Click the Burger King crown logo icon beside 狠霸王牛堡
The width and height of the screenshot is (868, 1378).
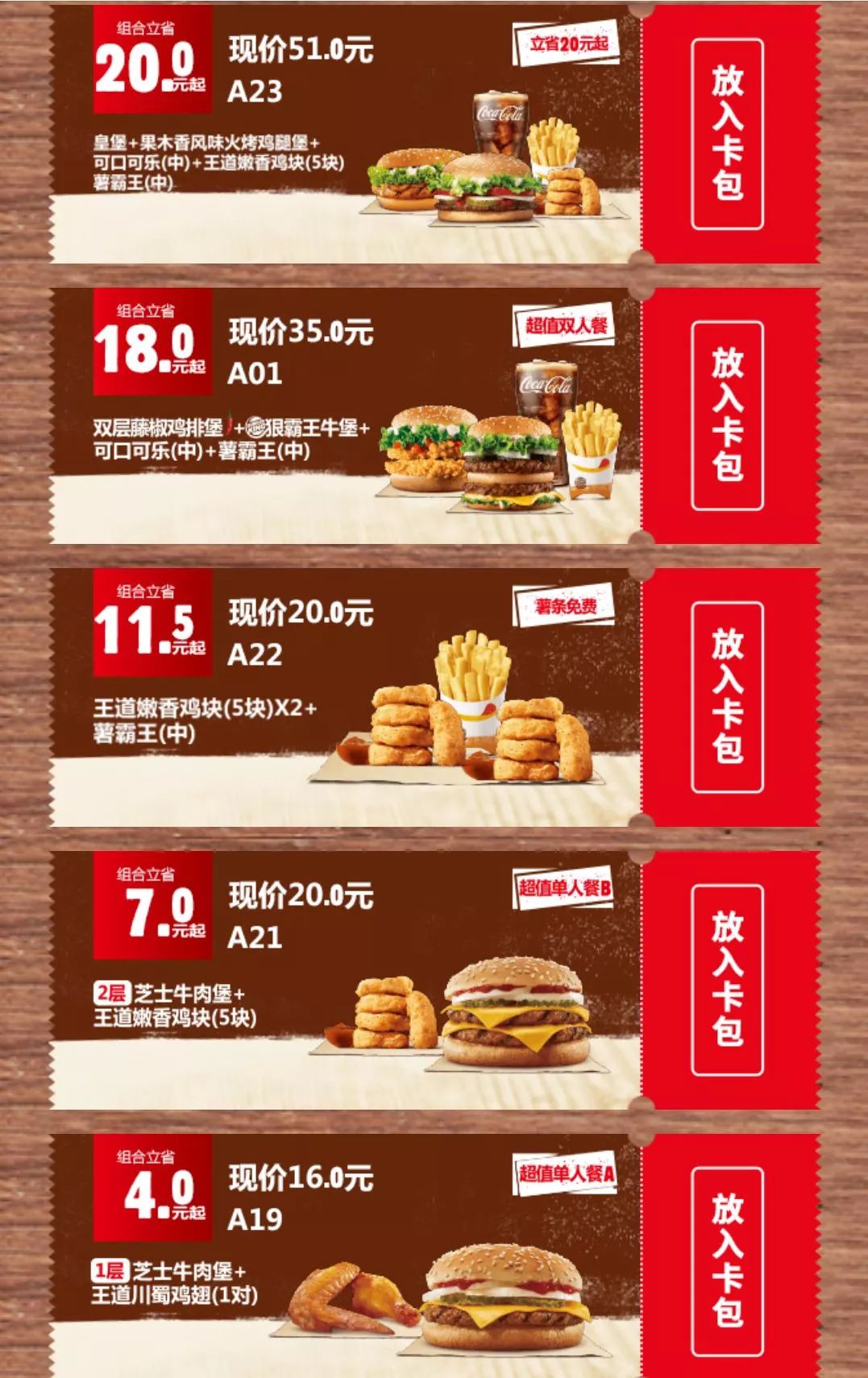coord(257,425)
